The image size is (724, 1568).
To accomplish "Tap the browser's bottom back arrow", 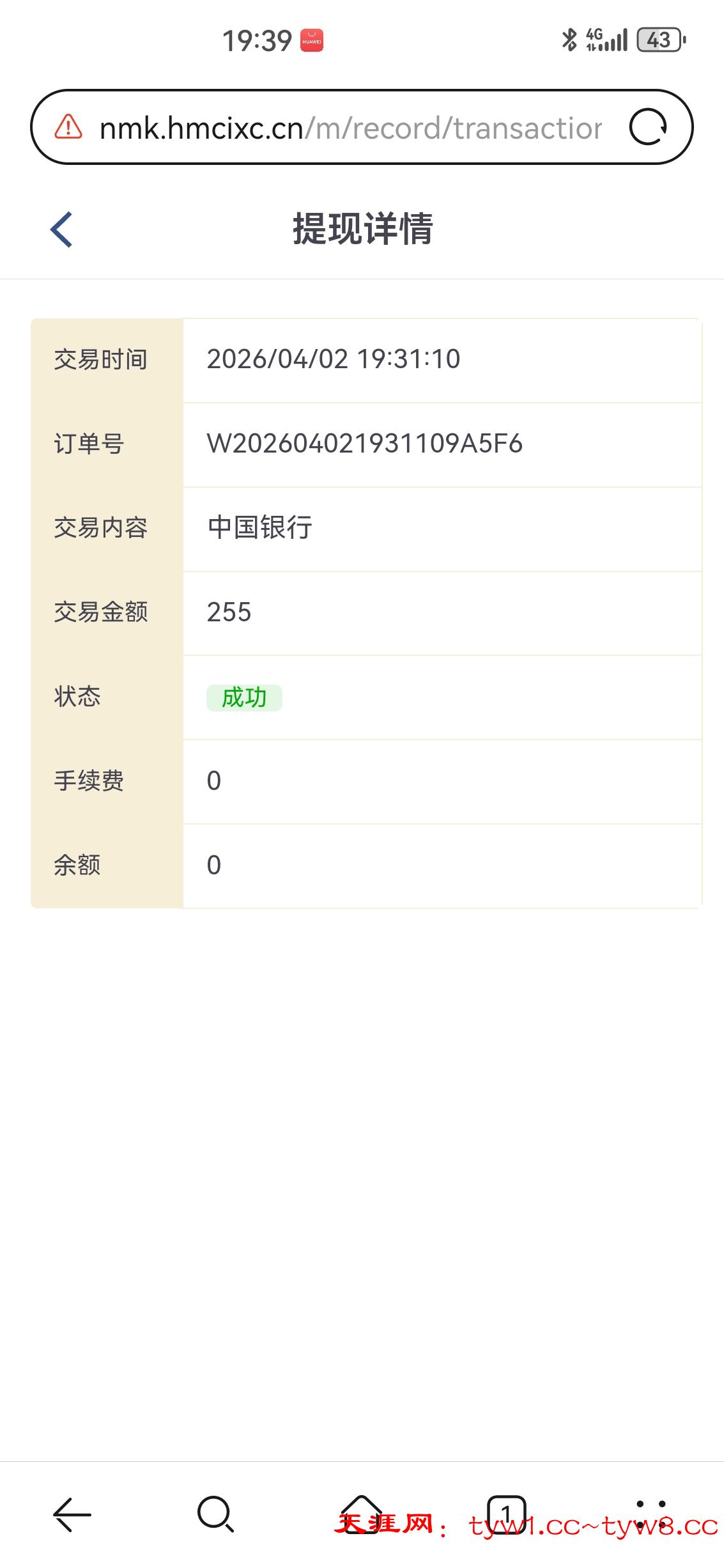I will coord(72,1514).
